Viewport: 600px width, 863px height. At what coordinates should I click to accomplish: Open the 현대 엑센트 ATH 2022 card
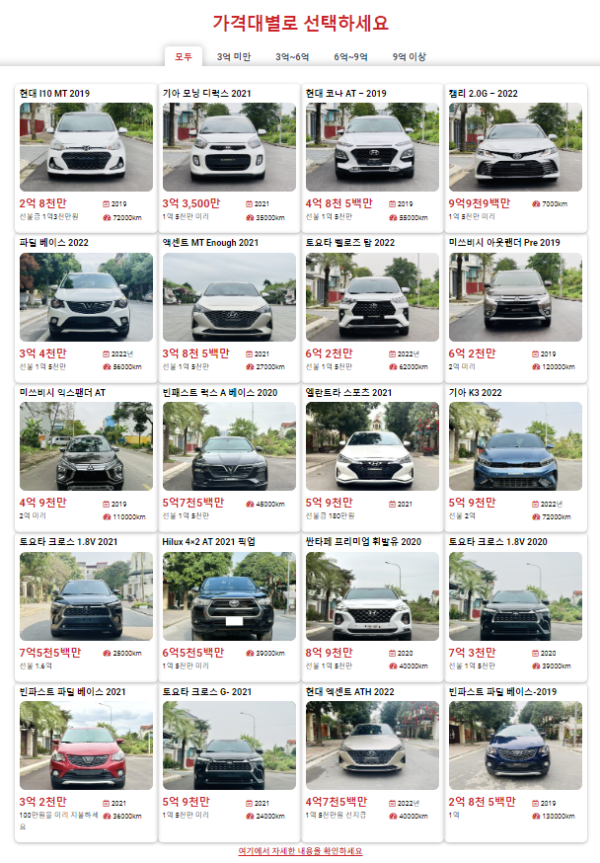(372, 746)
